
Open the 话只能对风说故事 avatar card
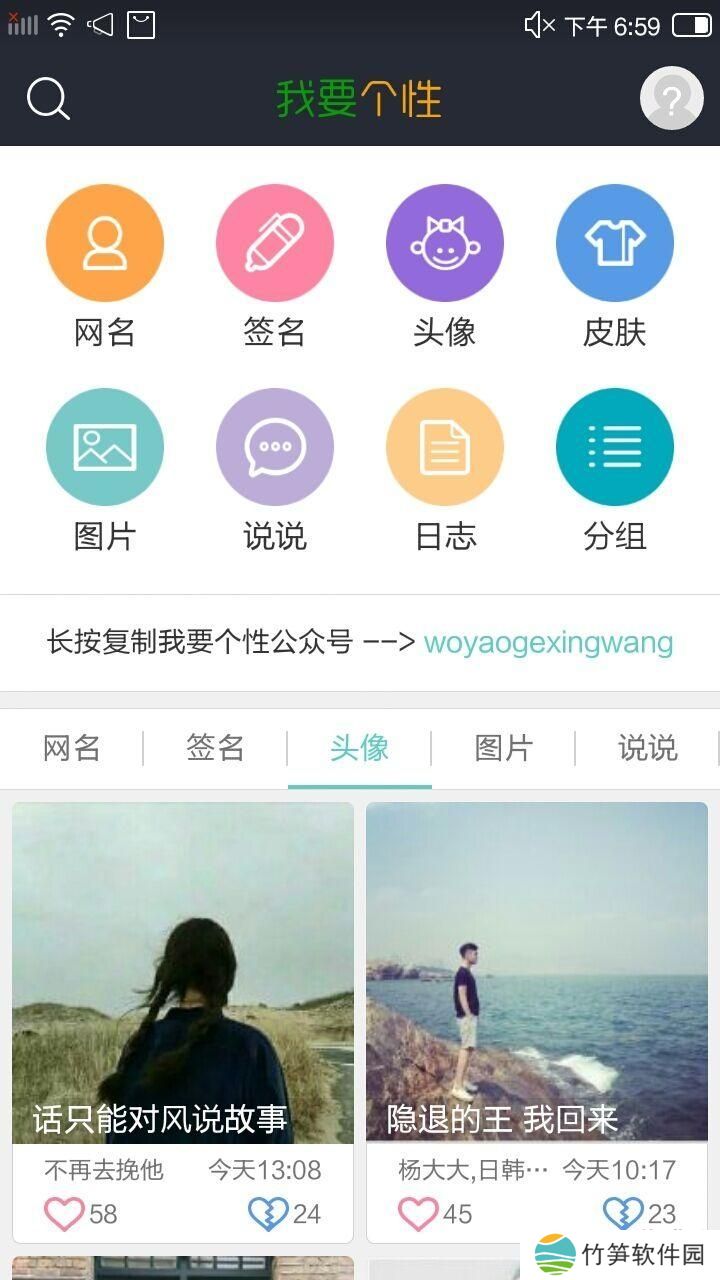(183, 972)
